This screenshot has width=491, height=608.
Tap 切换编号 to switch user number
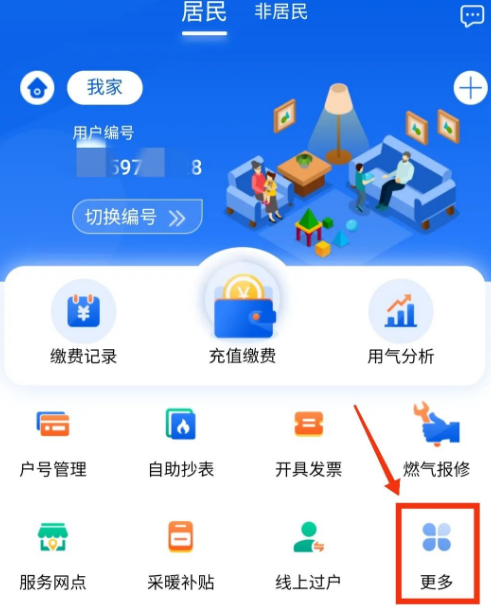137,217
